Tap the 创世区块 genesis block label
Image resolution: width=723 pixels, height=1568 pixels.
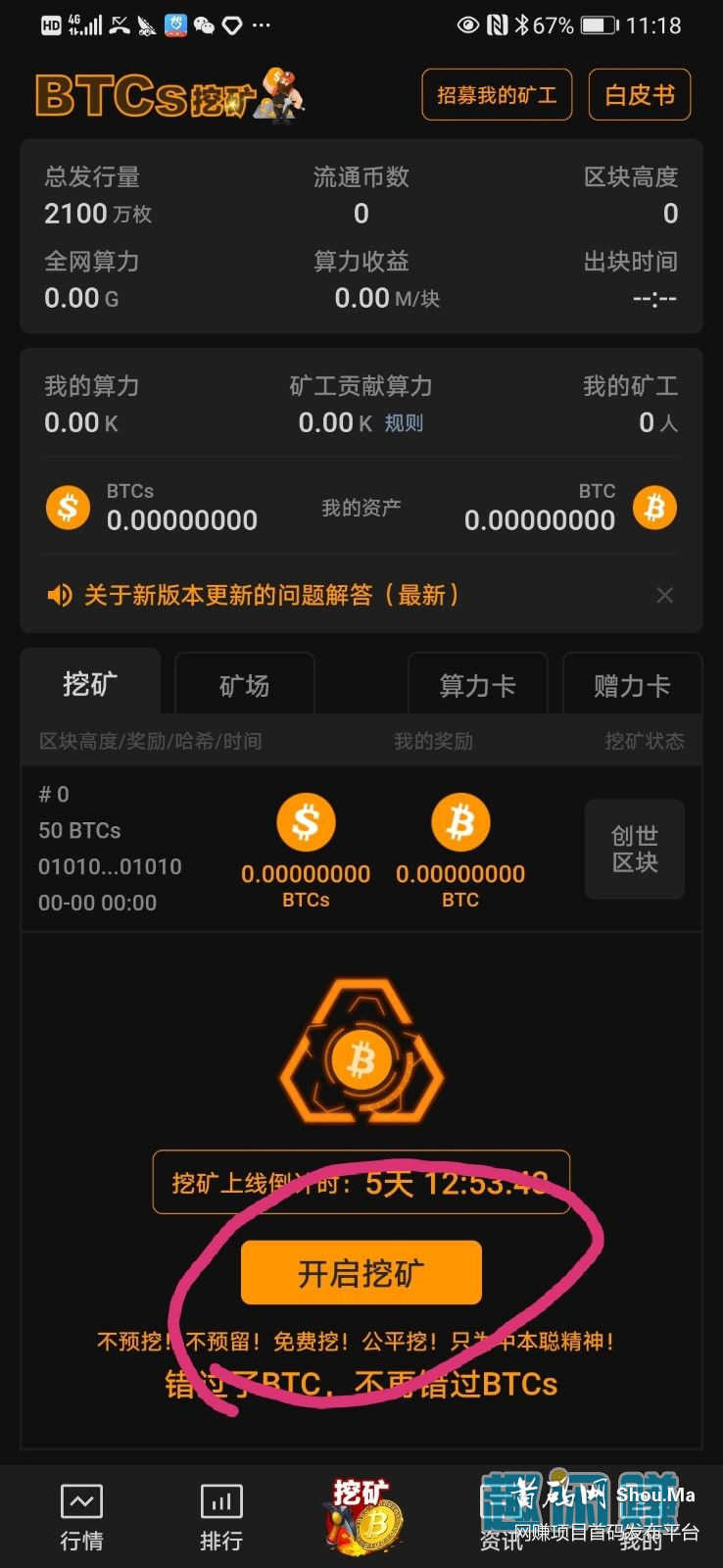tap(634, 849)
